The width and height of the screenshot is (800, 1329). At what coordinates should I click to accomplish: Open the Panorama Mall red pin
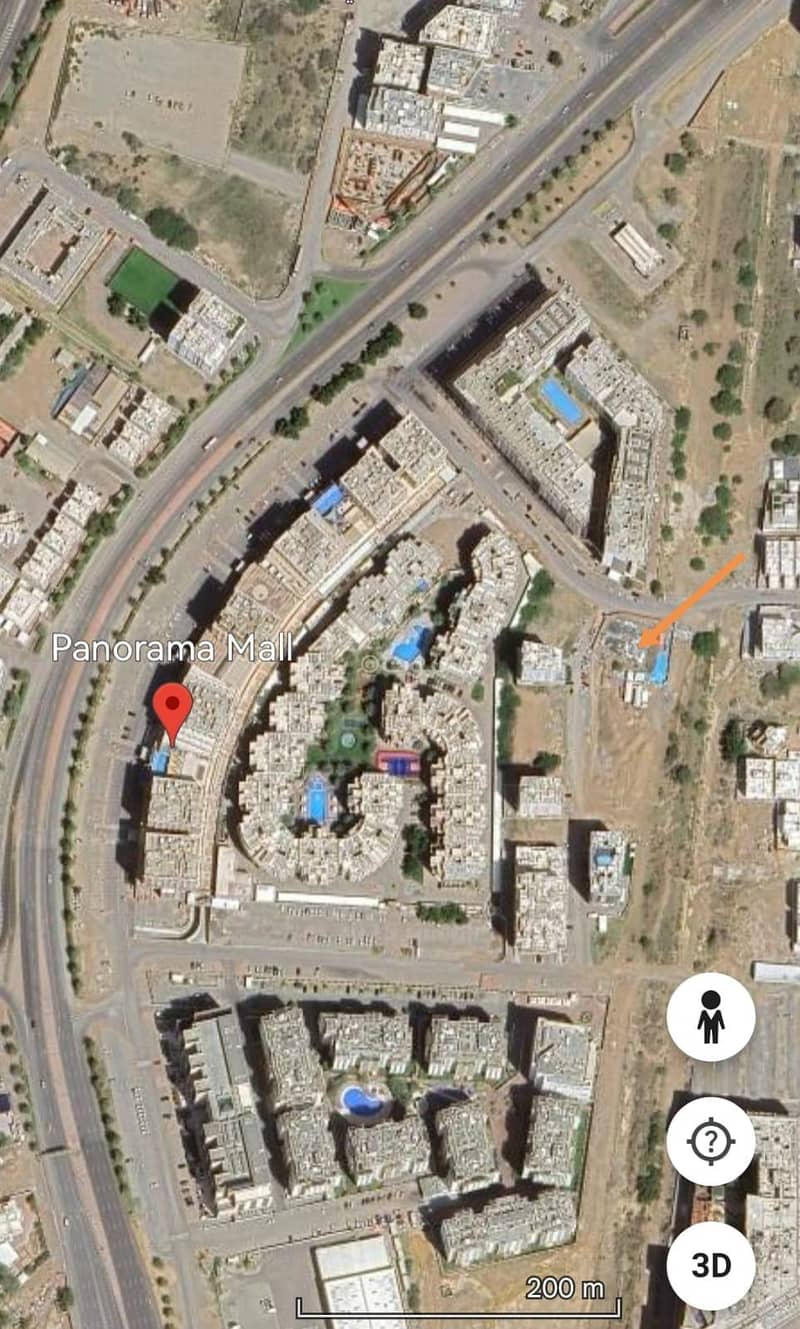click(172, 710)
